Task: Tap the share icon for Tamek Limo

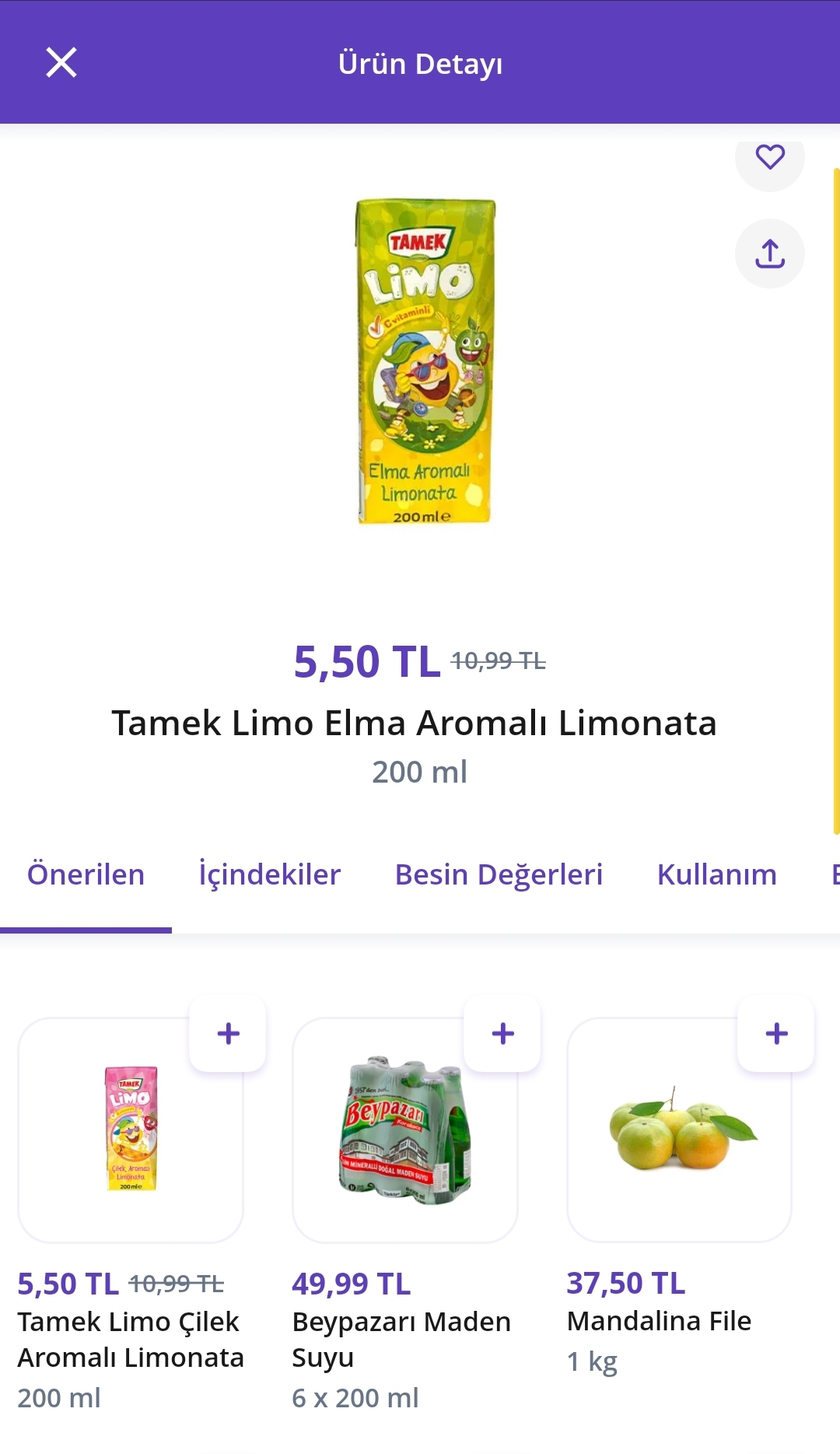Action: [x=770, y=253]
